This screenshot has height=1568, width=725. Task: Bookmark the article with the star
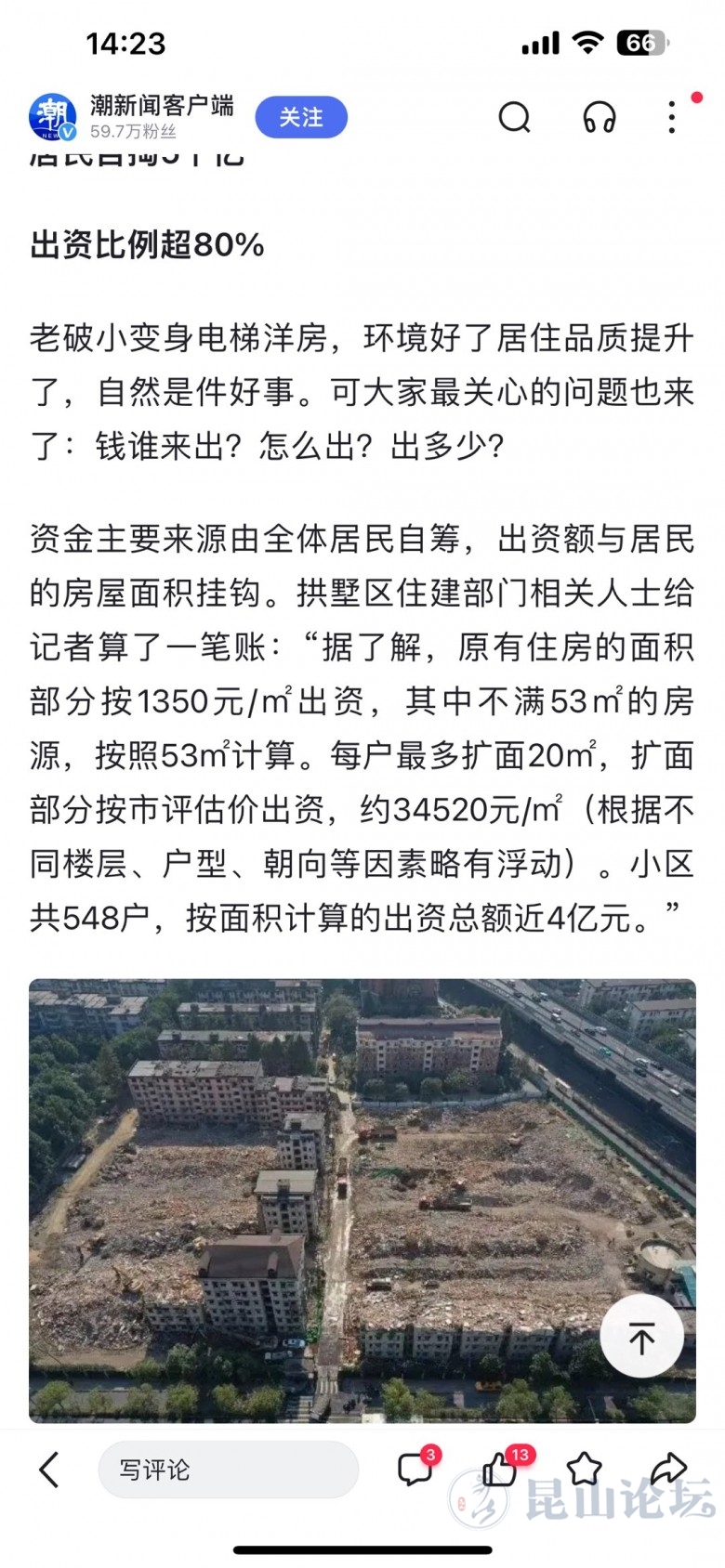[585, 1470]
